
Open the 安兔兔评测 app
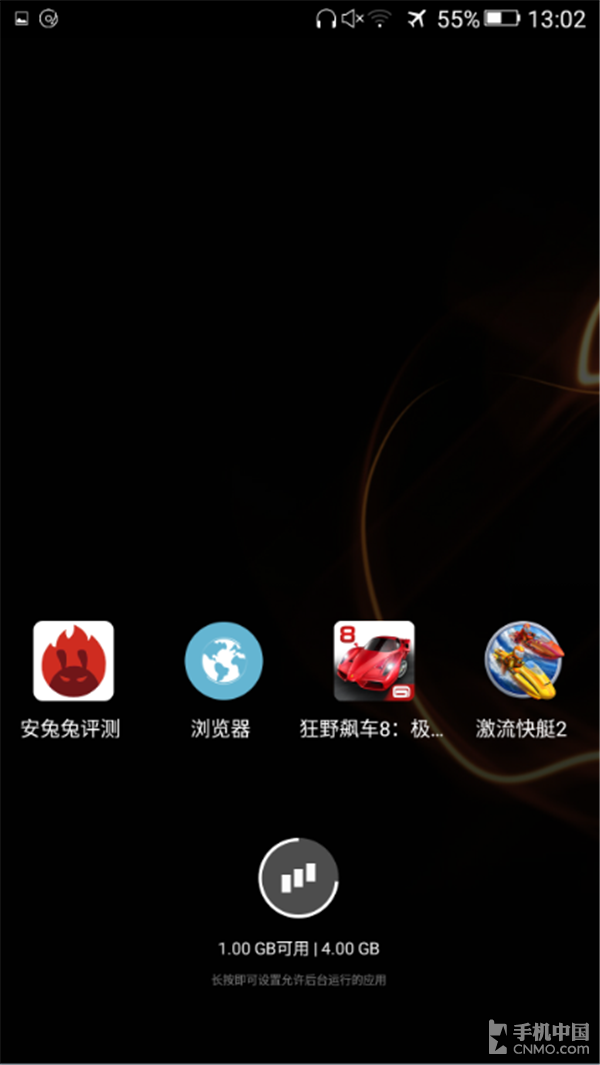click(x=73, y=661)
